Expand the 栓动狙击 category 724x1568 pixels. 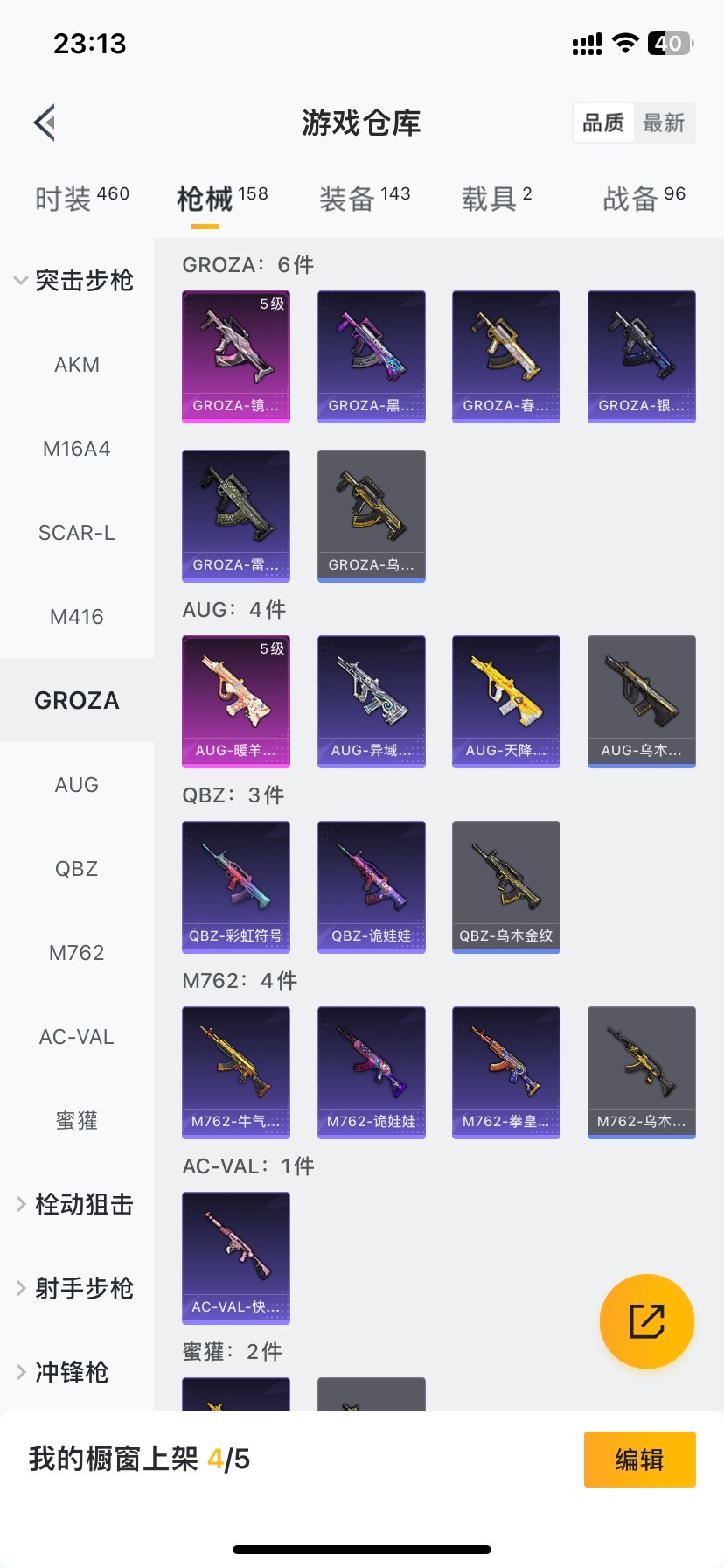pyautogui.click(x=74, y=1205)
